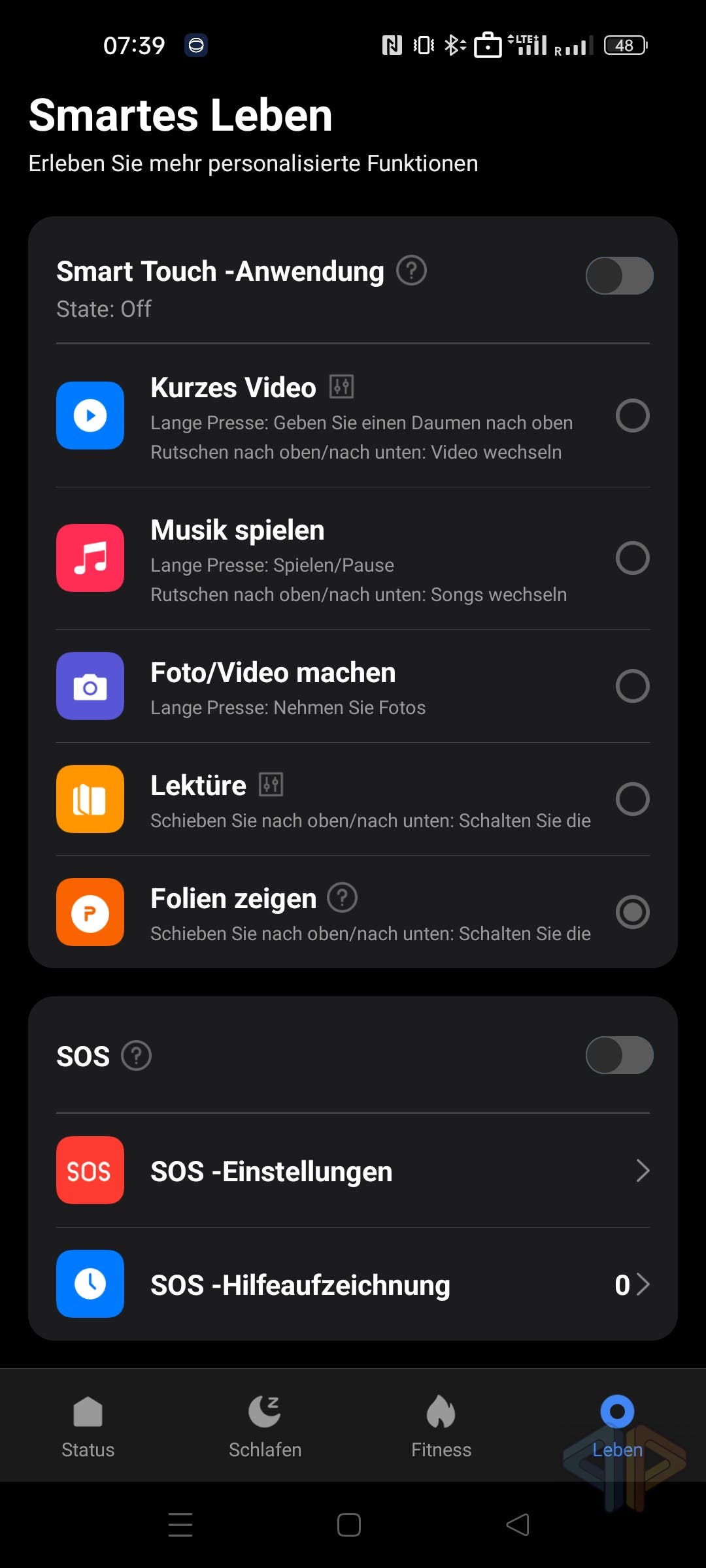
Task: Select the Folien zeigen radio button
Action: pyautogui.click(x=632, y=912)
